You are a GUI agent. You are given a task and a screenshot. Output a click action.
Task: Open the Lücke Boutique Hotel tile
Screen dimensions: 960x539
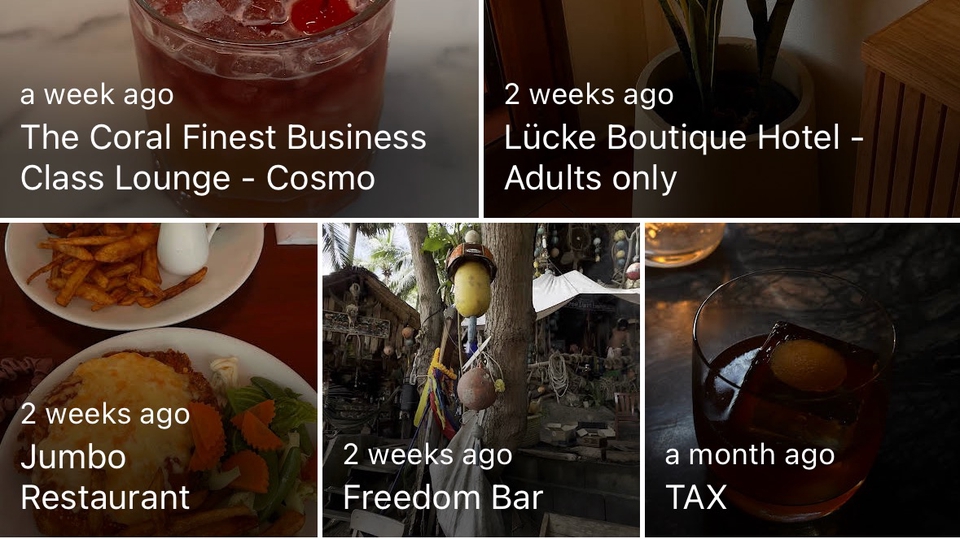click(x=720, y=110)
